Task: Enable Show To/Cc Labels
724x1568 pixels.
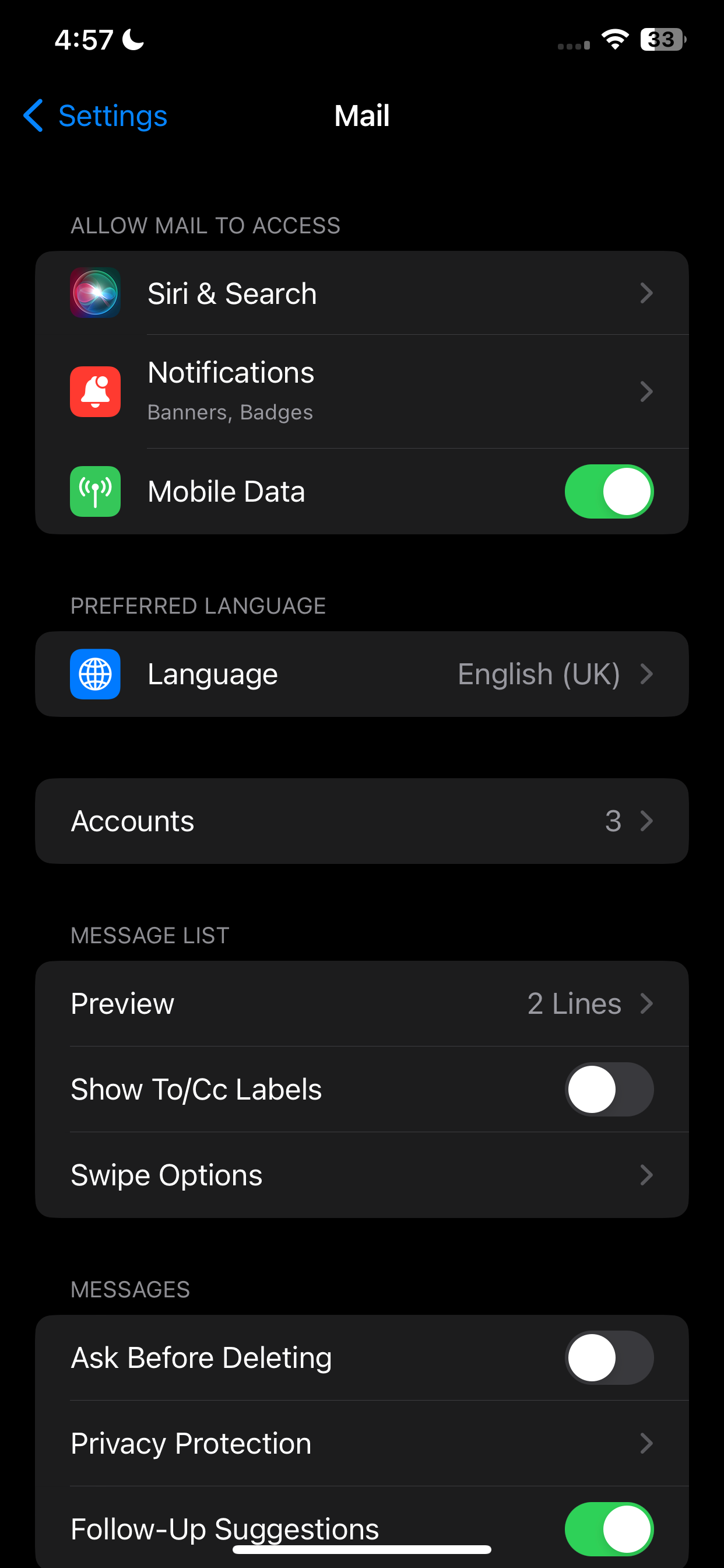Action: [609, 1089]
